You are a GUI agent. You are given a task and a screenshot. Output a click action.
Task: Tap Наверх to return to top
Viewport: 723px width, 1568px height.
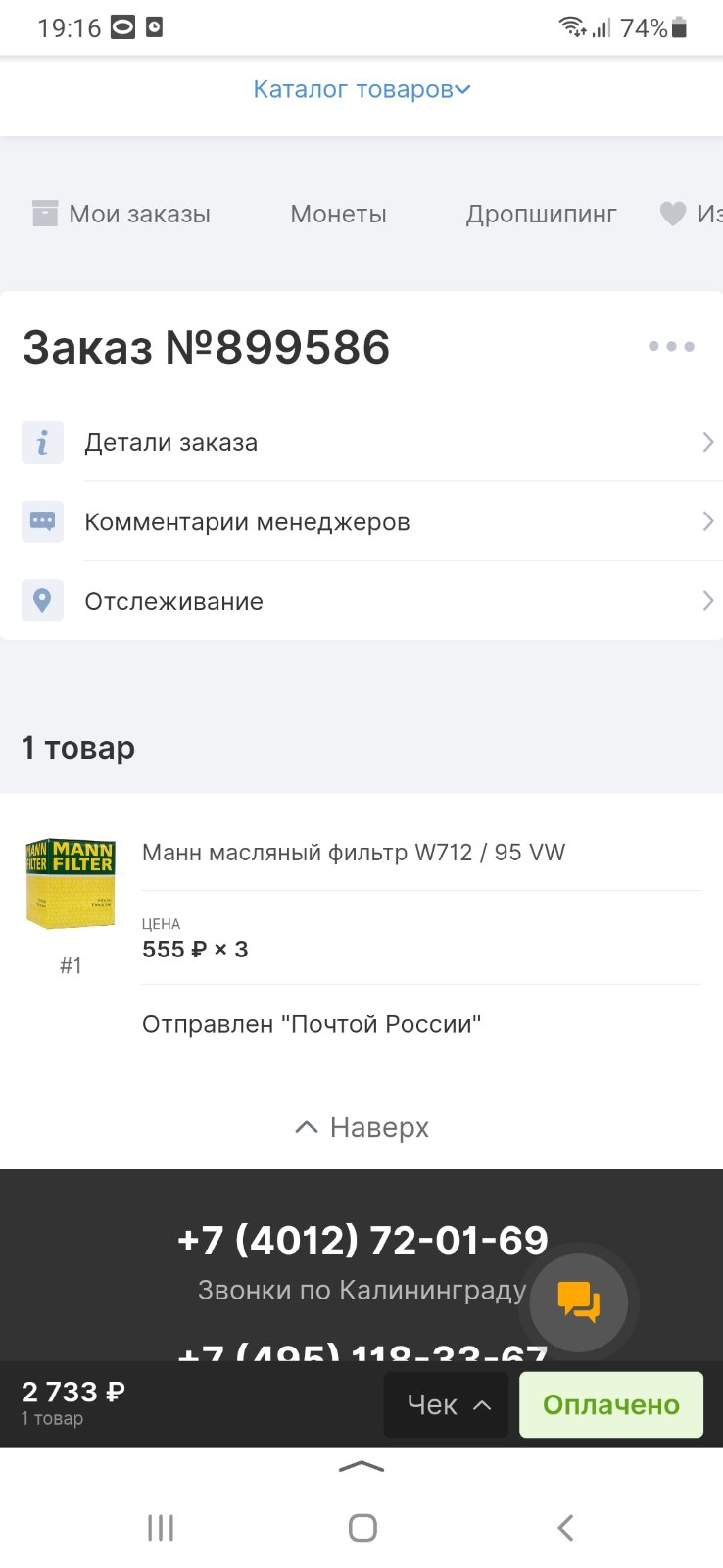click(361, 1127)
